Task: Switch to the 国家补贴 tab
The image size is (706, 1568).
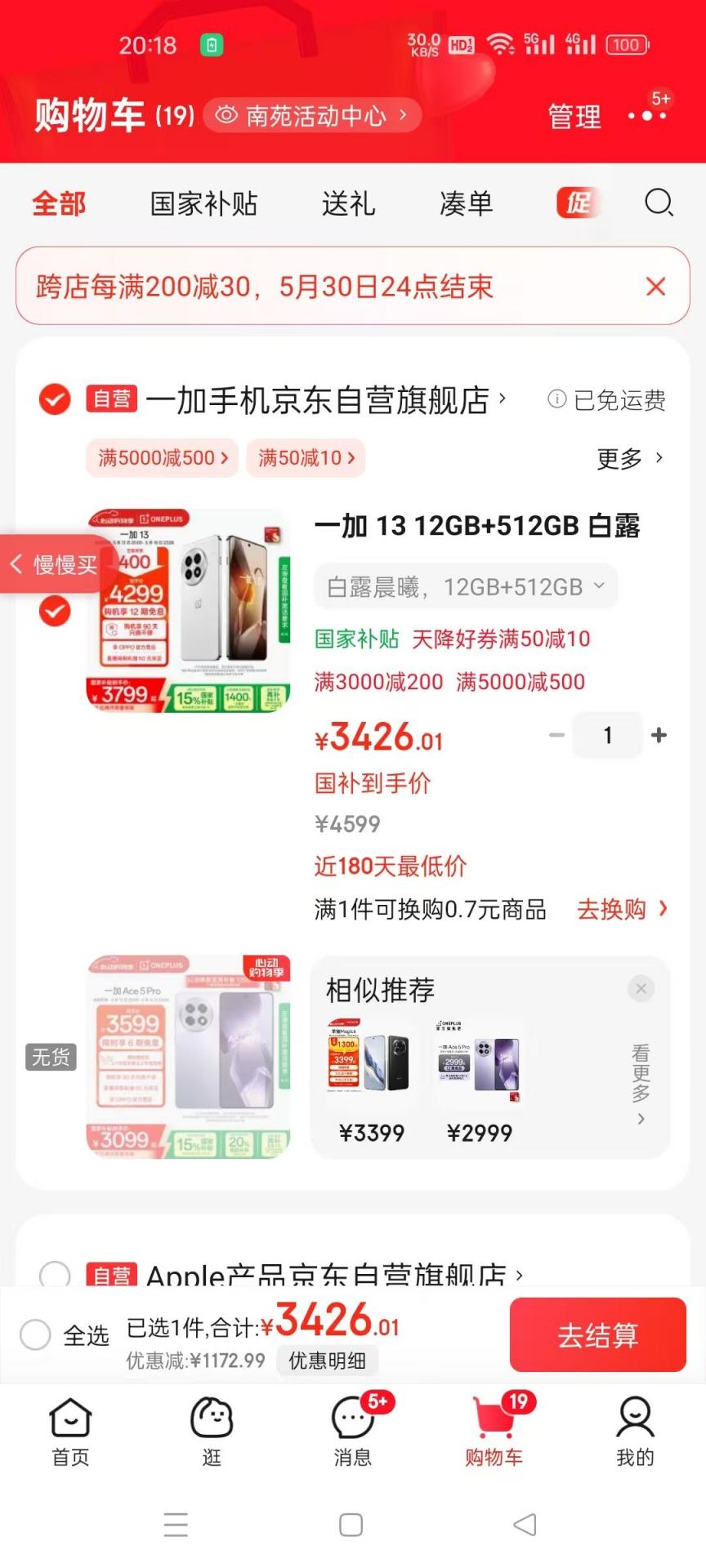Action: (x=203, y=203)
